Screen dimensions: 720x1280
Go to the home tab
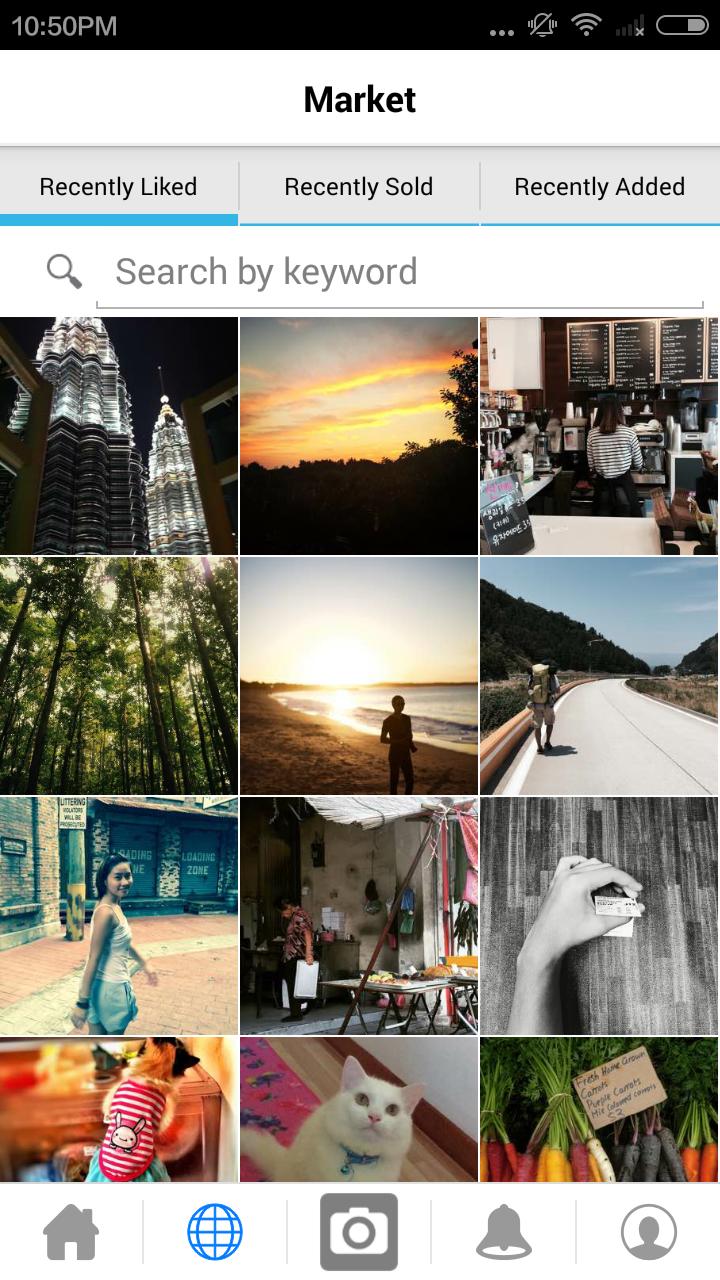coord(71,1232)
